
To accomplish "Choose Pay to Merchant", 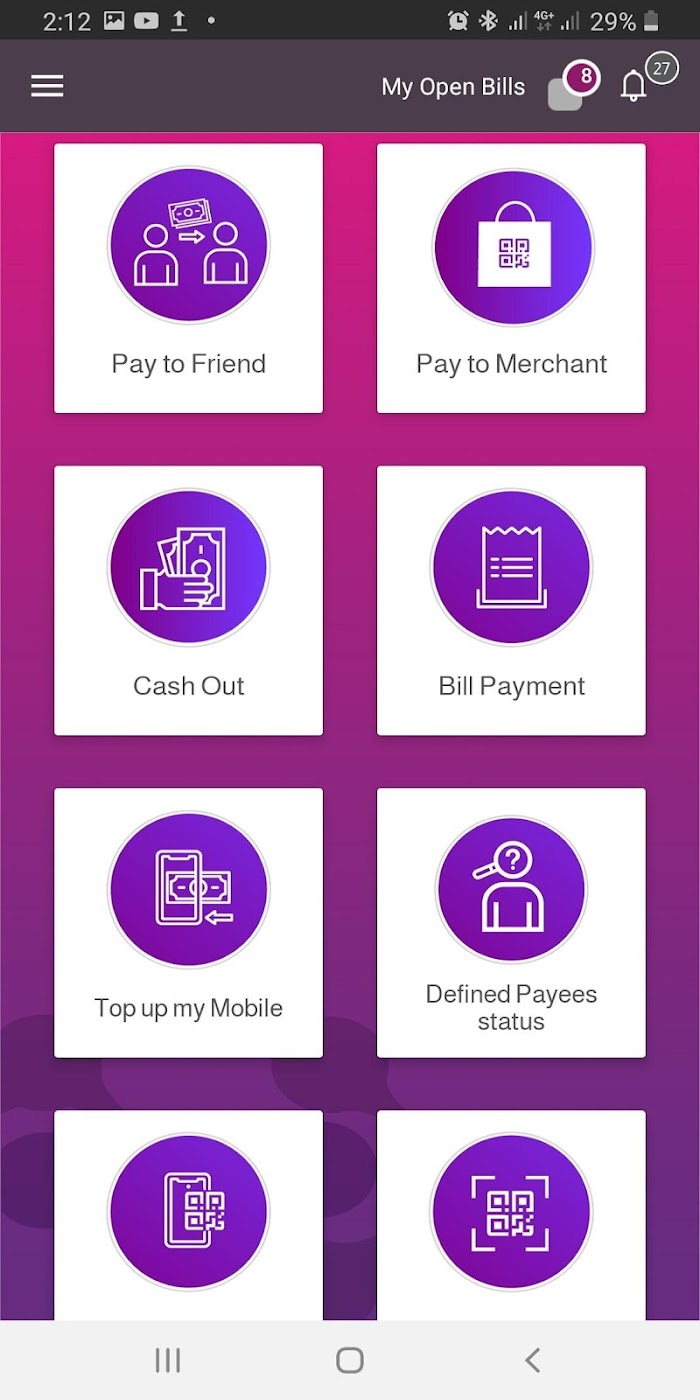I will tap(511, 278).
